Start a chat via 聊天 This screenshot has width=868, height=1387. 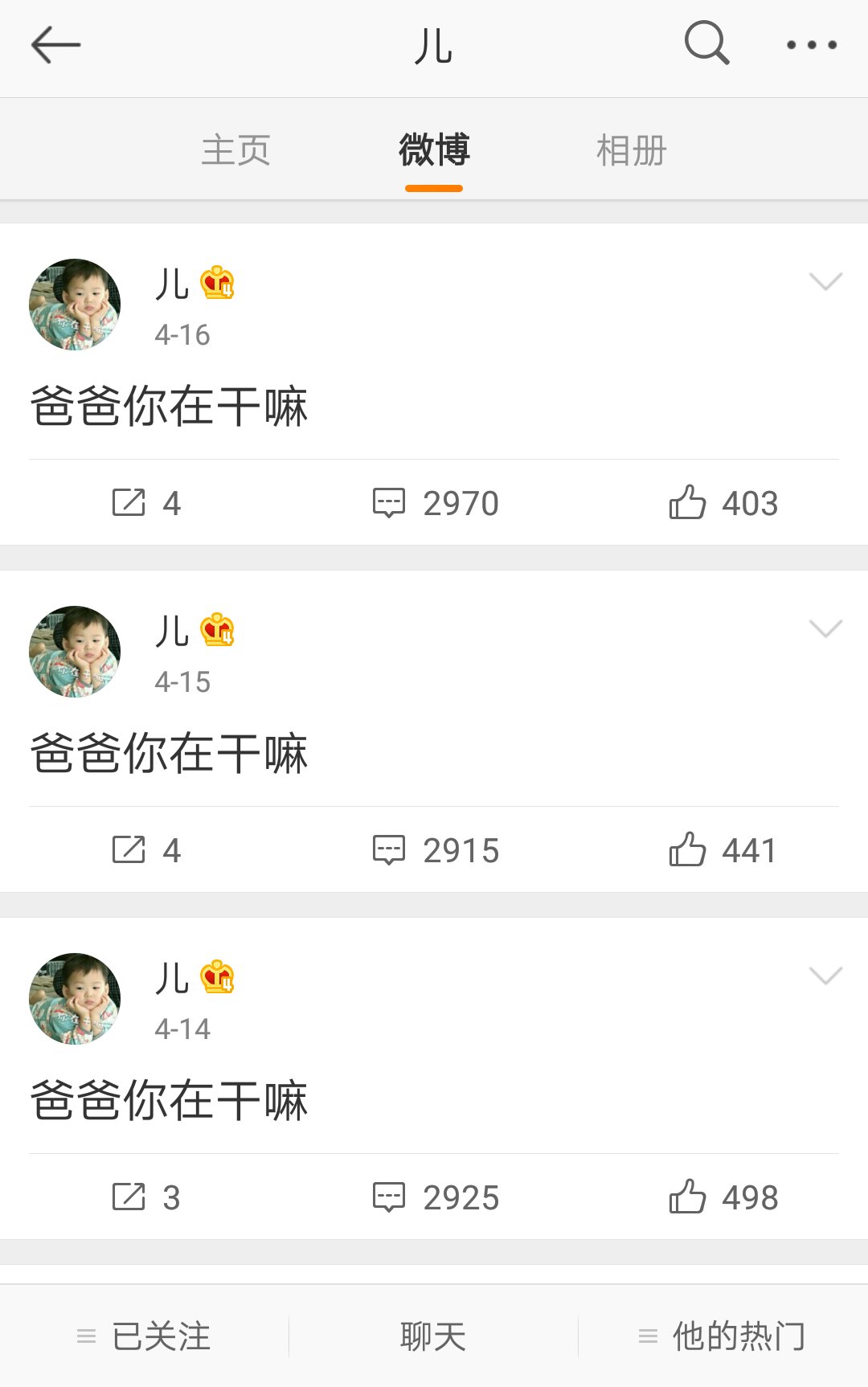coord(433,1336)
